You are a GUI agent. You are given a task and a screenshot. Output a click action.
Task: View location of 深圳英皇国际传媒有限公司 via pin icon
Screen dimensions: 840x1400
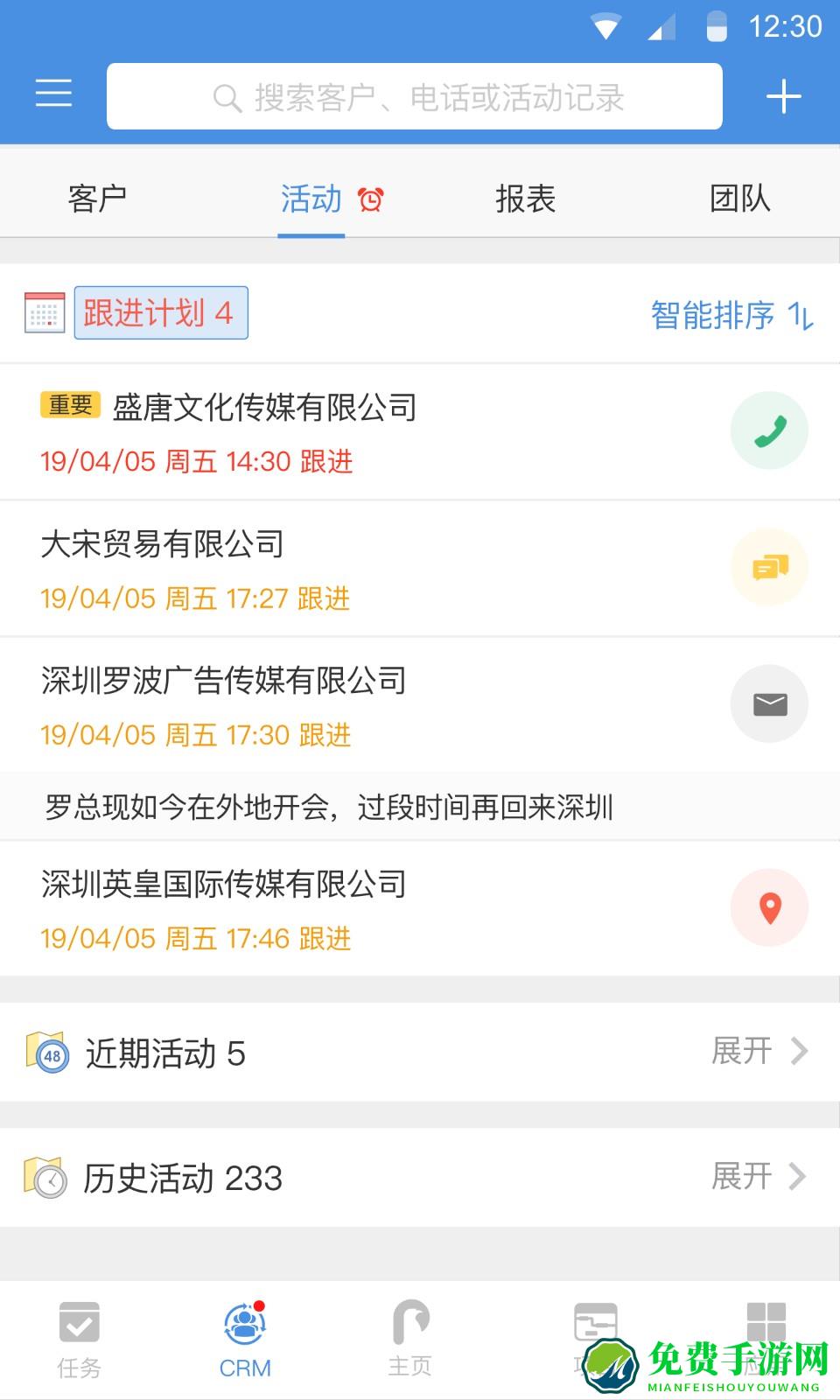coord(769,907)
